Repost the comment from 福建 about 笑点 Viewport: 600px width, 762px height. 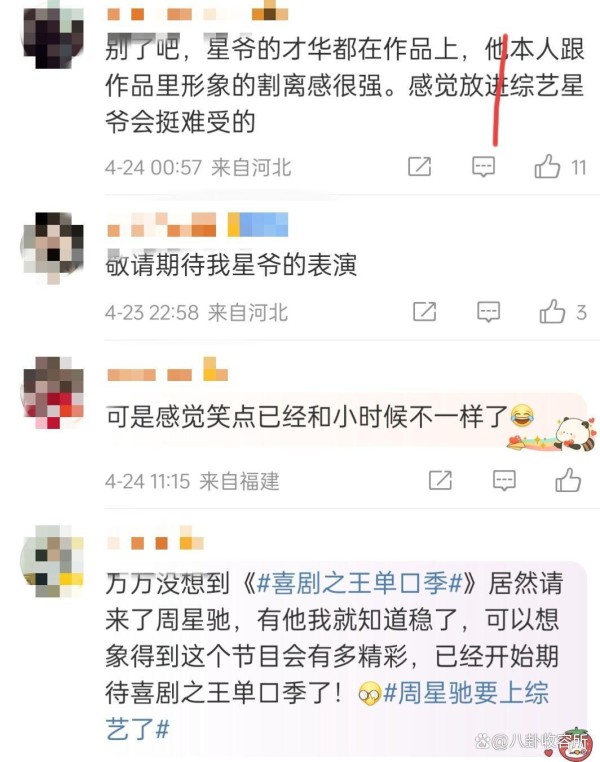(x=440, y=480)
